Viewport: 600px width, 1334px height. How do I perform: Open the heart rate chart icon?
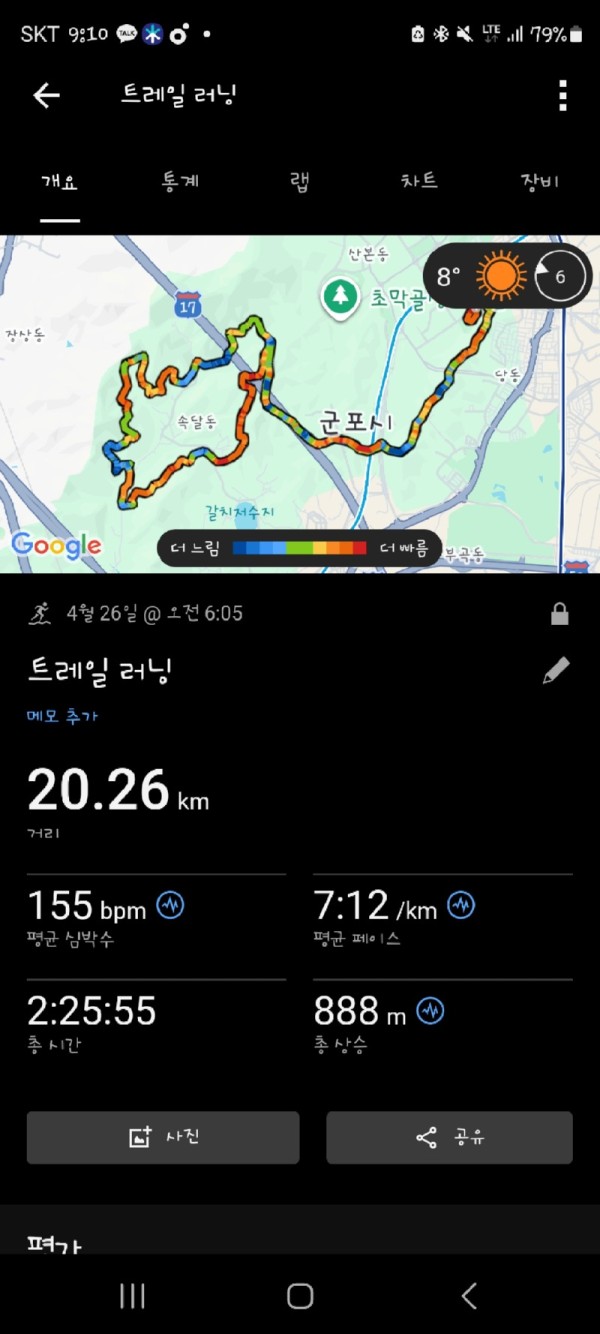pos(170,906)
